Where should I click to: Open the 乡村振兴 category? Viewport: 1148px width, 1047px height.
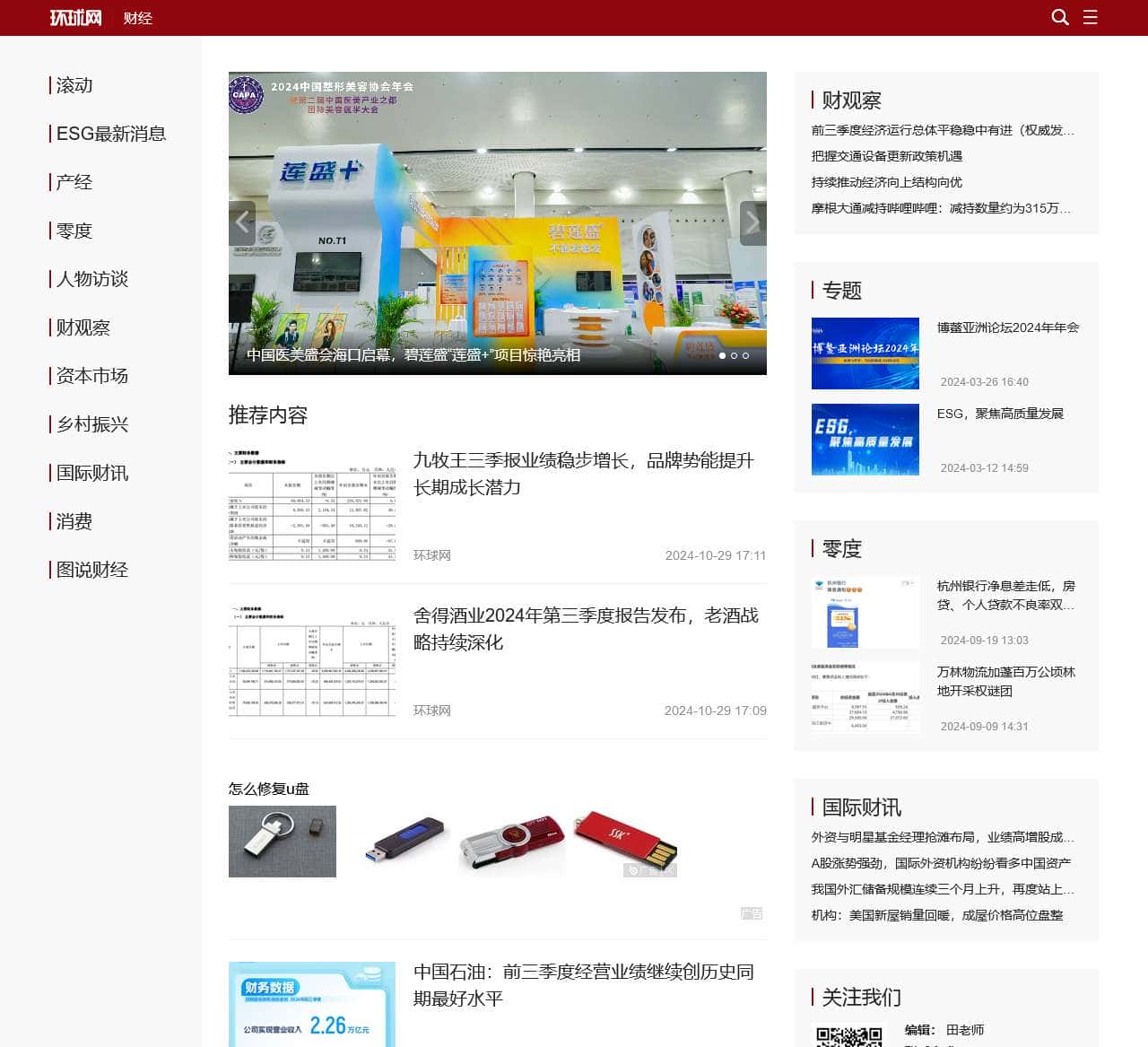point(91,424)
